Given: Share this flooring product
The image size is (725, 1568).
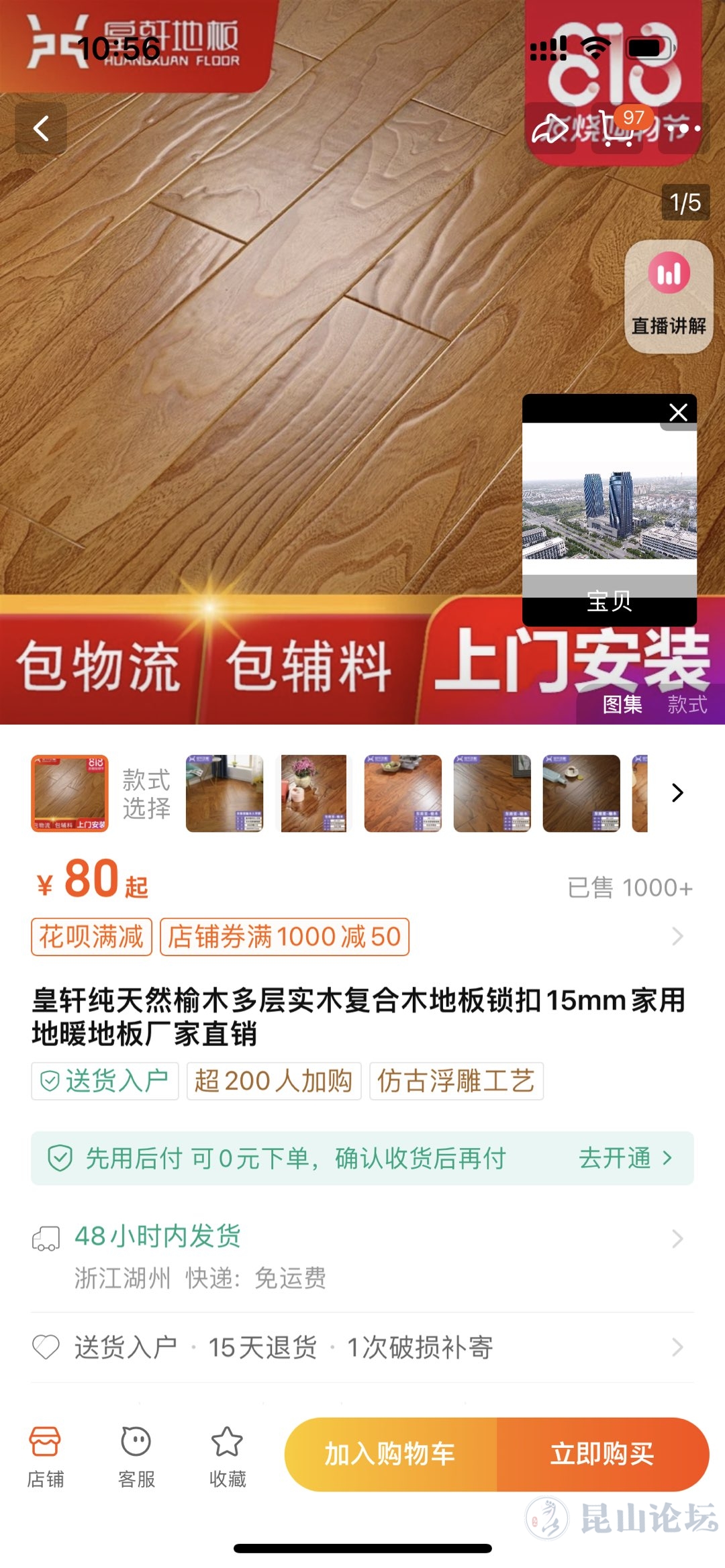Looking at the screenshot, I should pos(550,128).
